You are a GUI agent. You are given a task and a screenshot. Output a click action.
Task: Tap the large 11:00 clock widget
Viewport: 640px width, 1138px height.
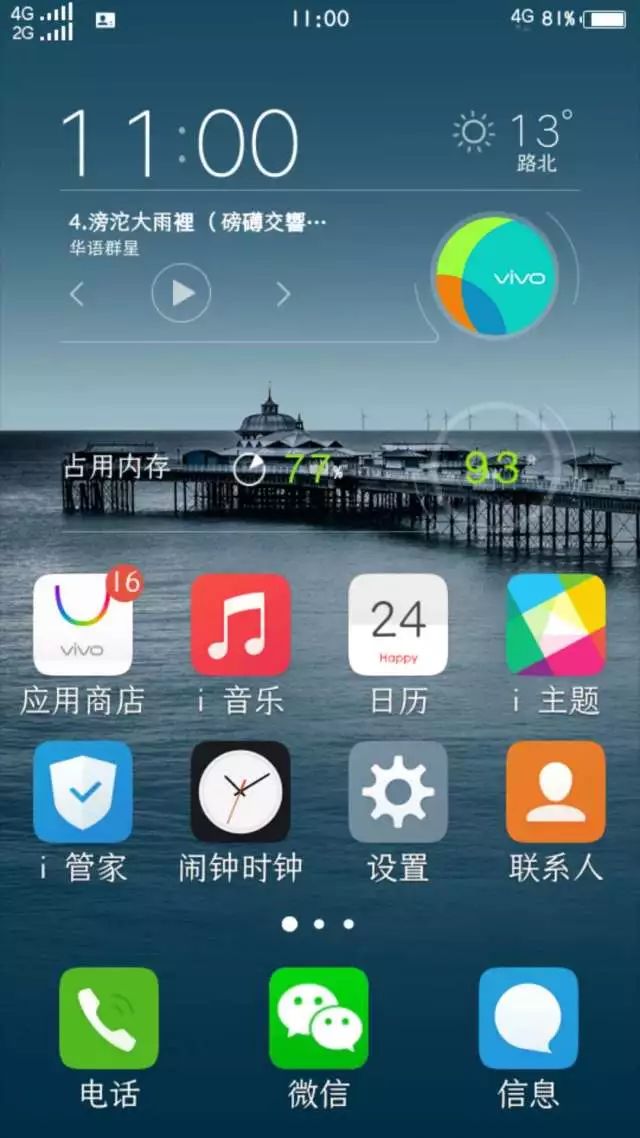[180, 143]
